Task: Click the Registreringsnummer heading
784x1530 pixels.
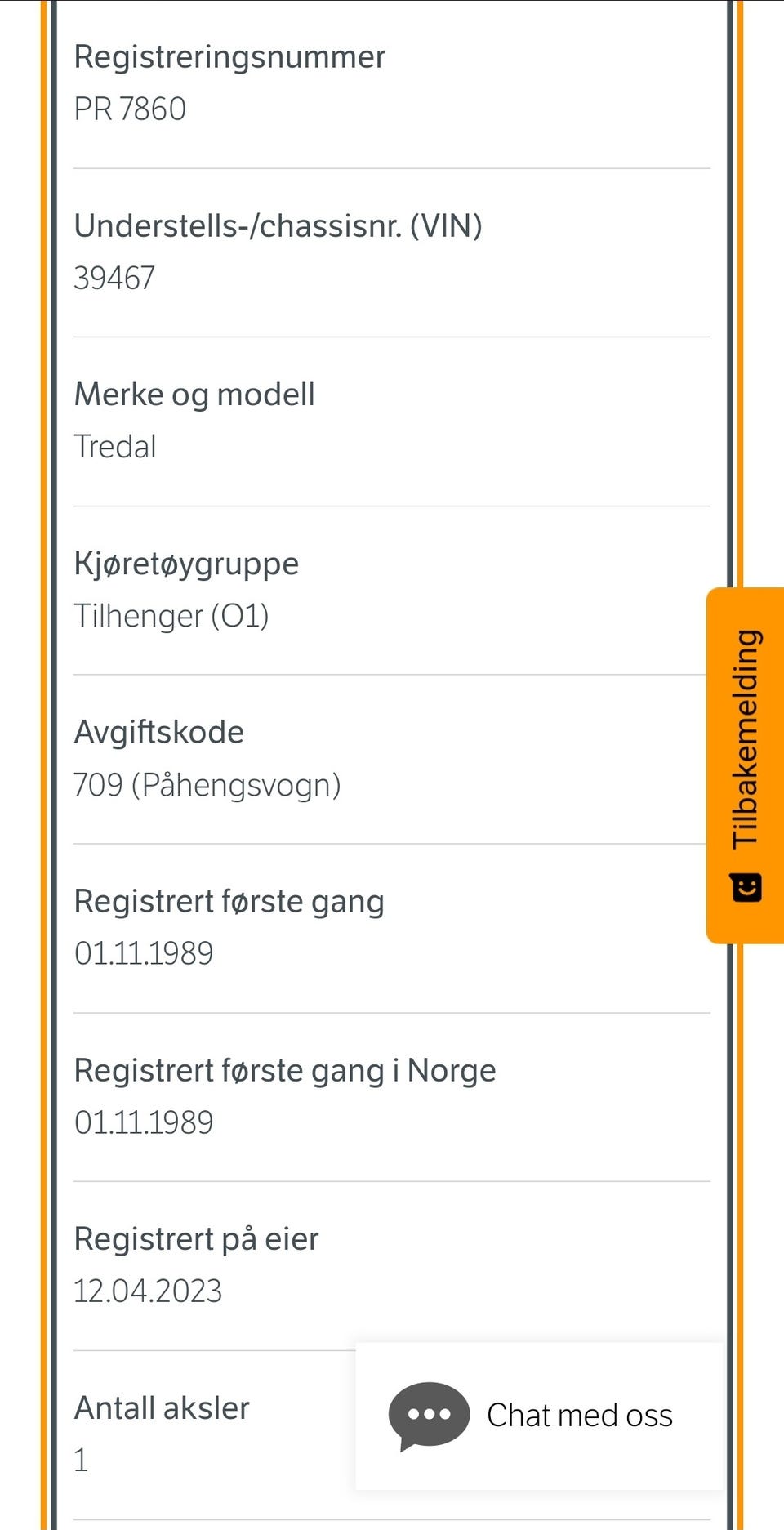Action: (229, 57)
